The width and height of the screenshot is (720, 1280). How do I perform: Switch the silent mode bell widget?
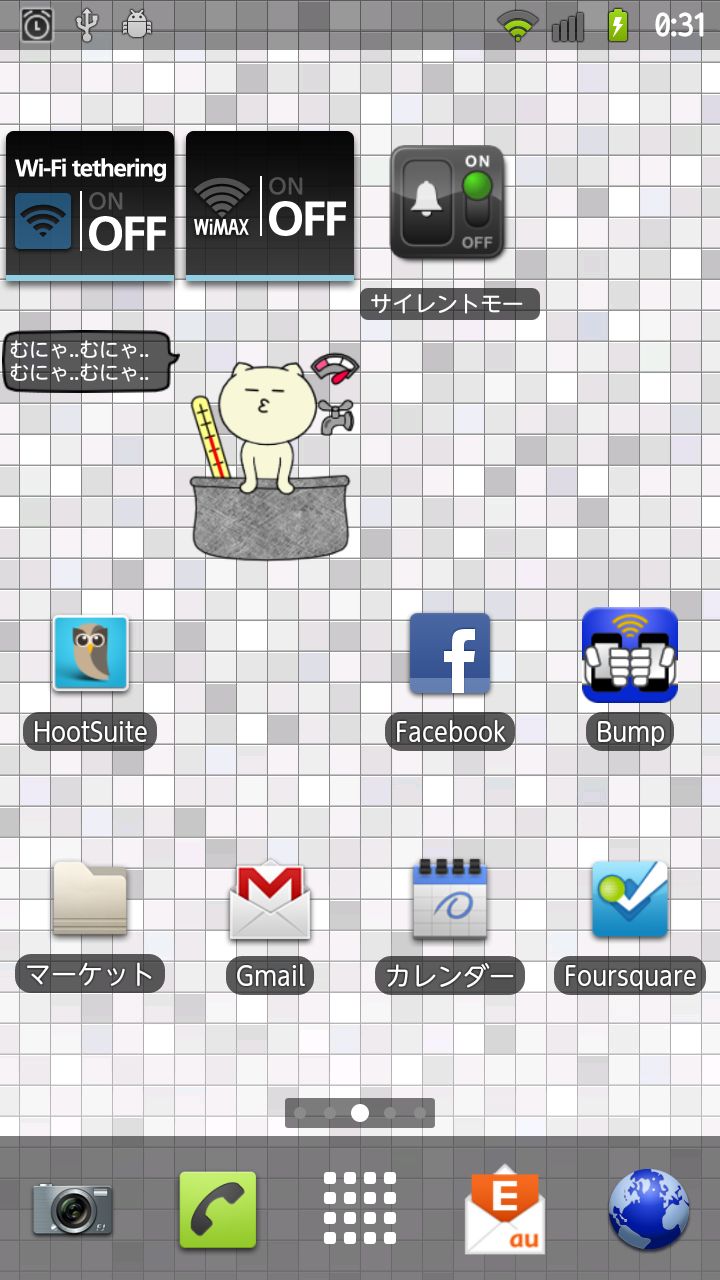pyautogui.click(x=447, y=203)
